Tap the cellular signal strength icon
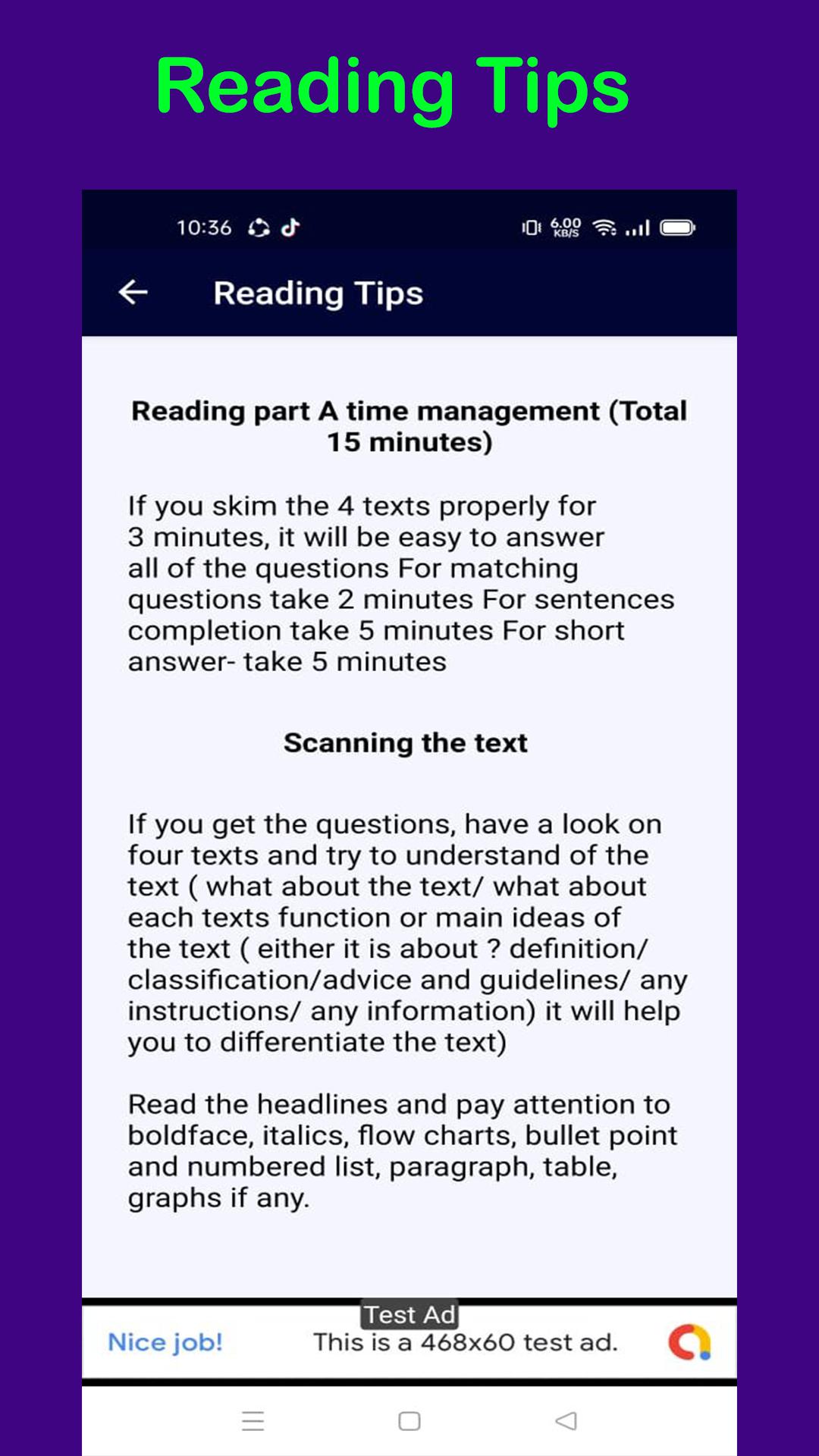This screenshot has height=1456, width=819. (639, 227)
